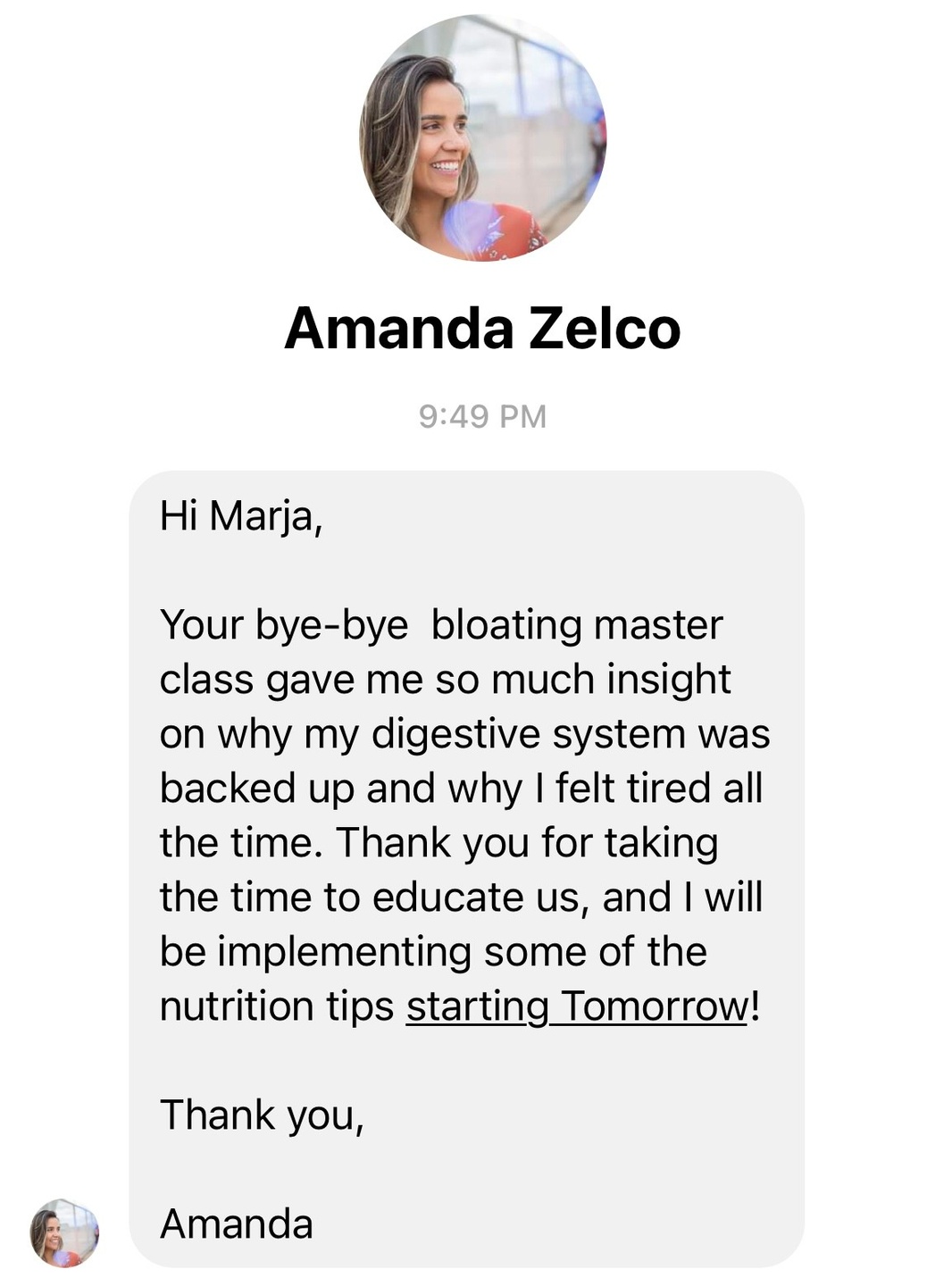Open Amanda Zelco's large profile photo
Viewport: 952px width, 1286px height.
click(482, 138)
